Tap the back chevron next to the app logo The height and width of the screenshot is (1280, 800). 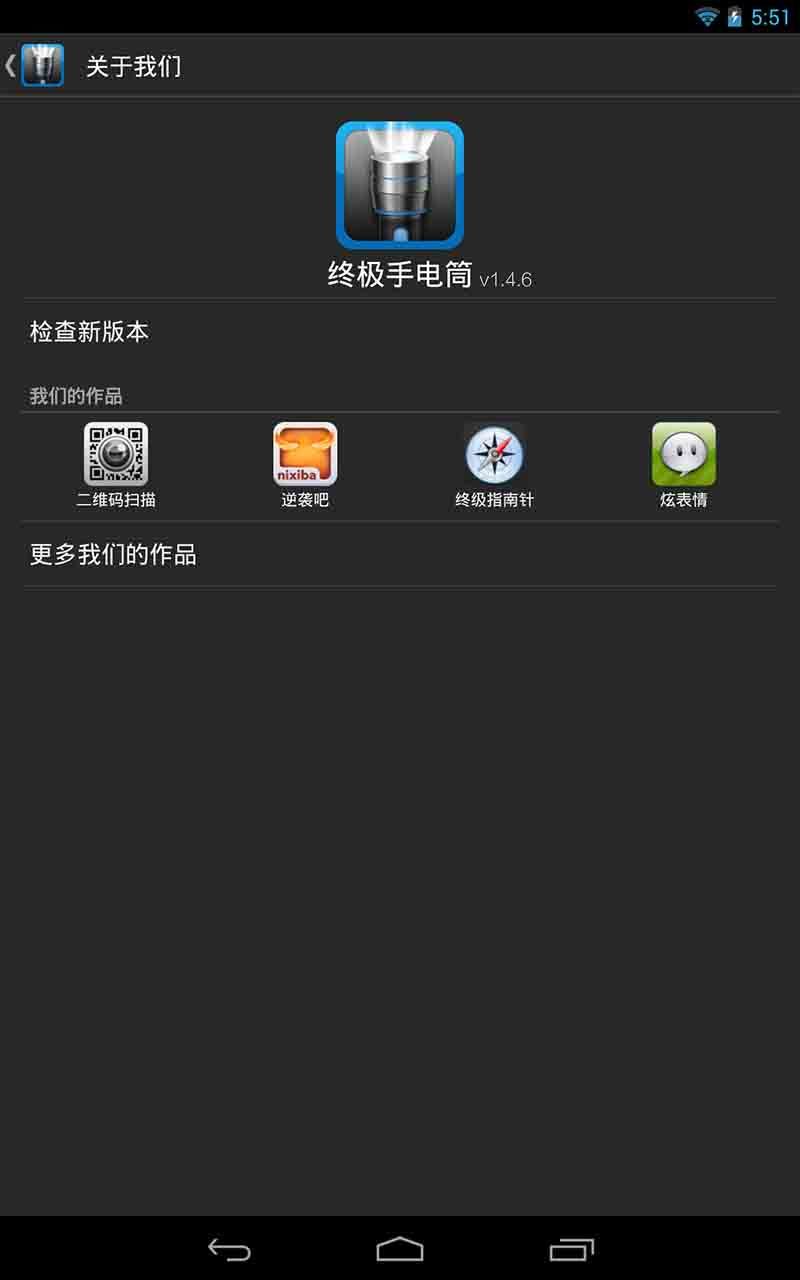(11, 63)
